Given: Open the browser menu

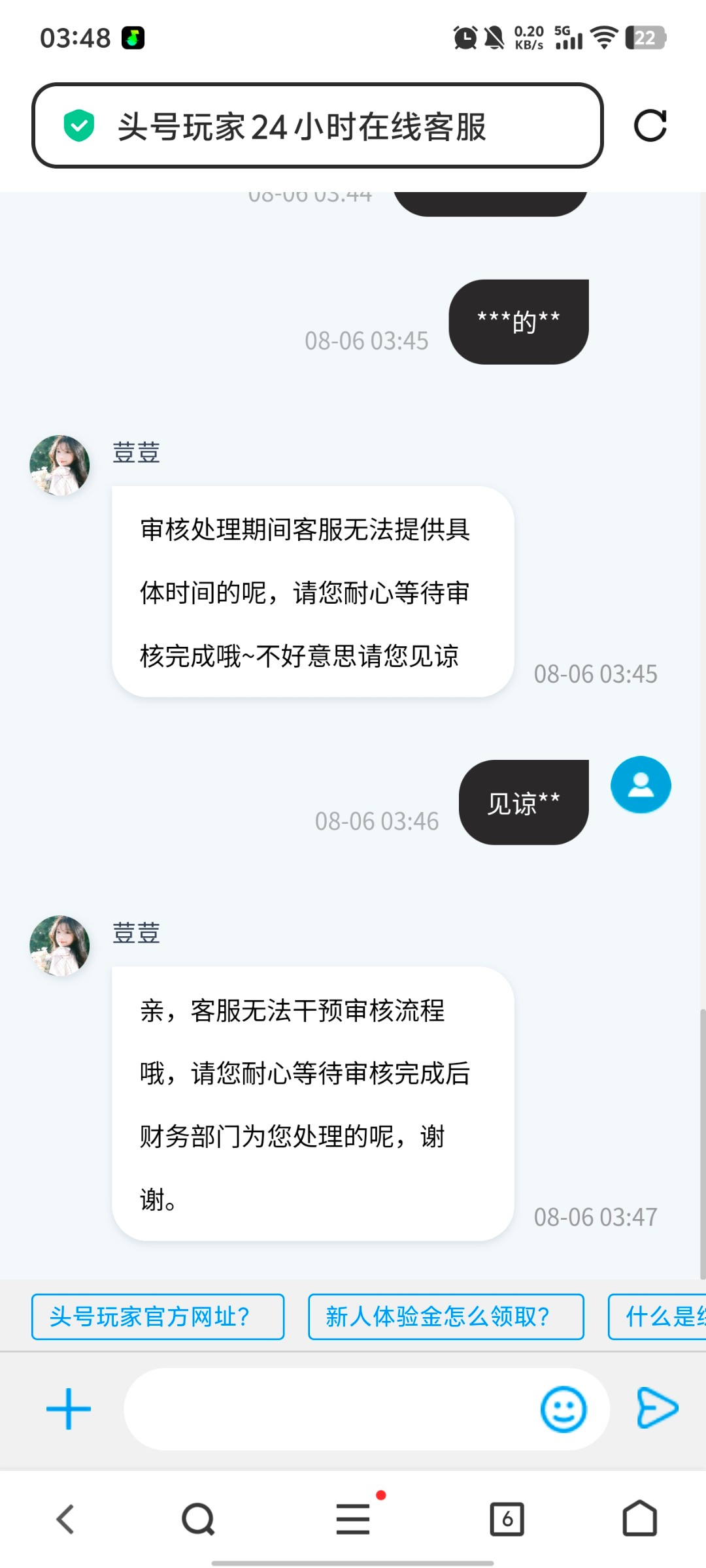Looking at the screenshot, I should tap(353, 1519).
